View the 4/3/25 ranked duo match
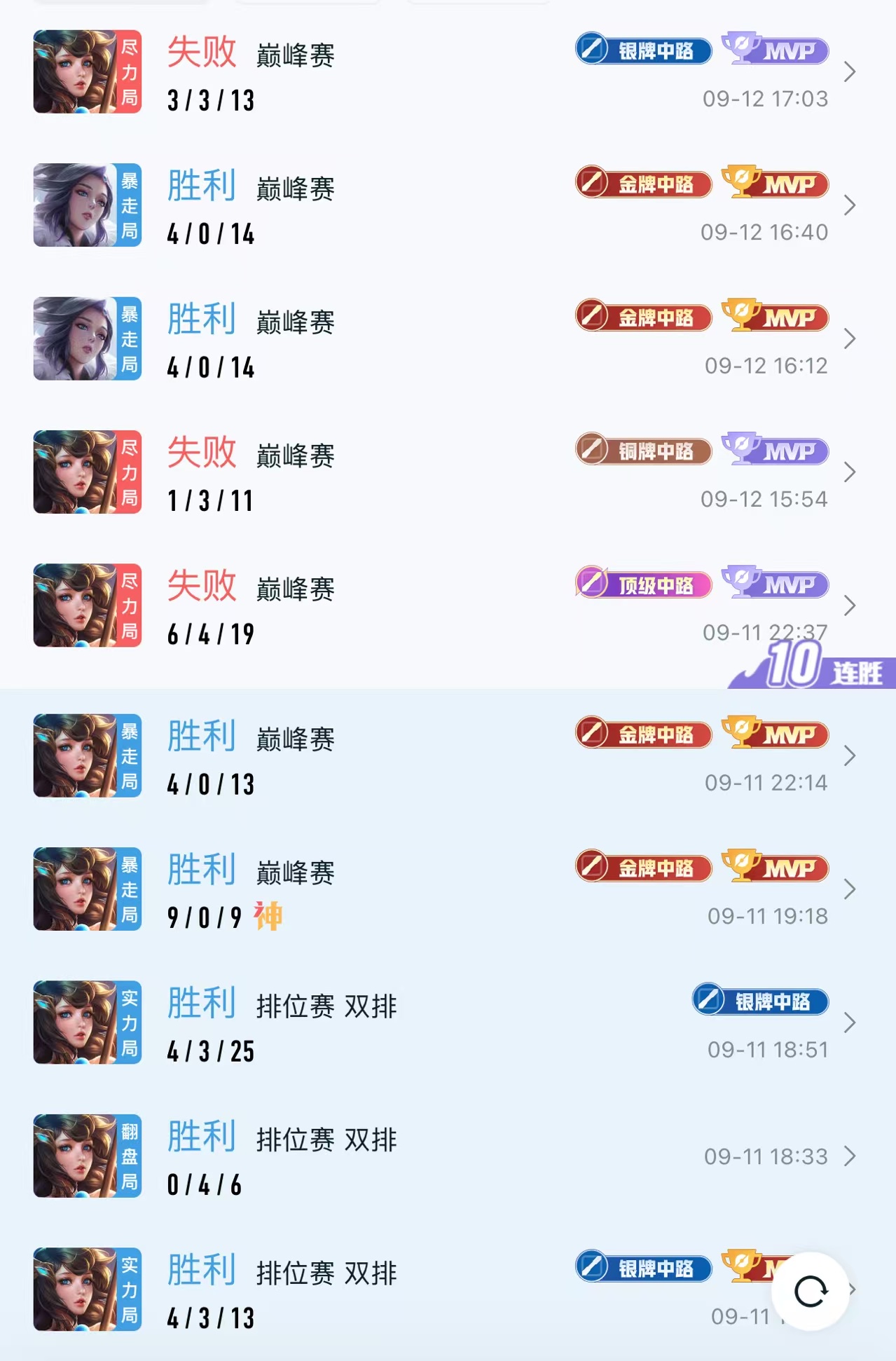 [x=448, y=1023]
